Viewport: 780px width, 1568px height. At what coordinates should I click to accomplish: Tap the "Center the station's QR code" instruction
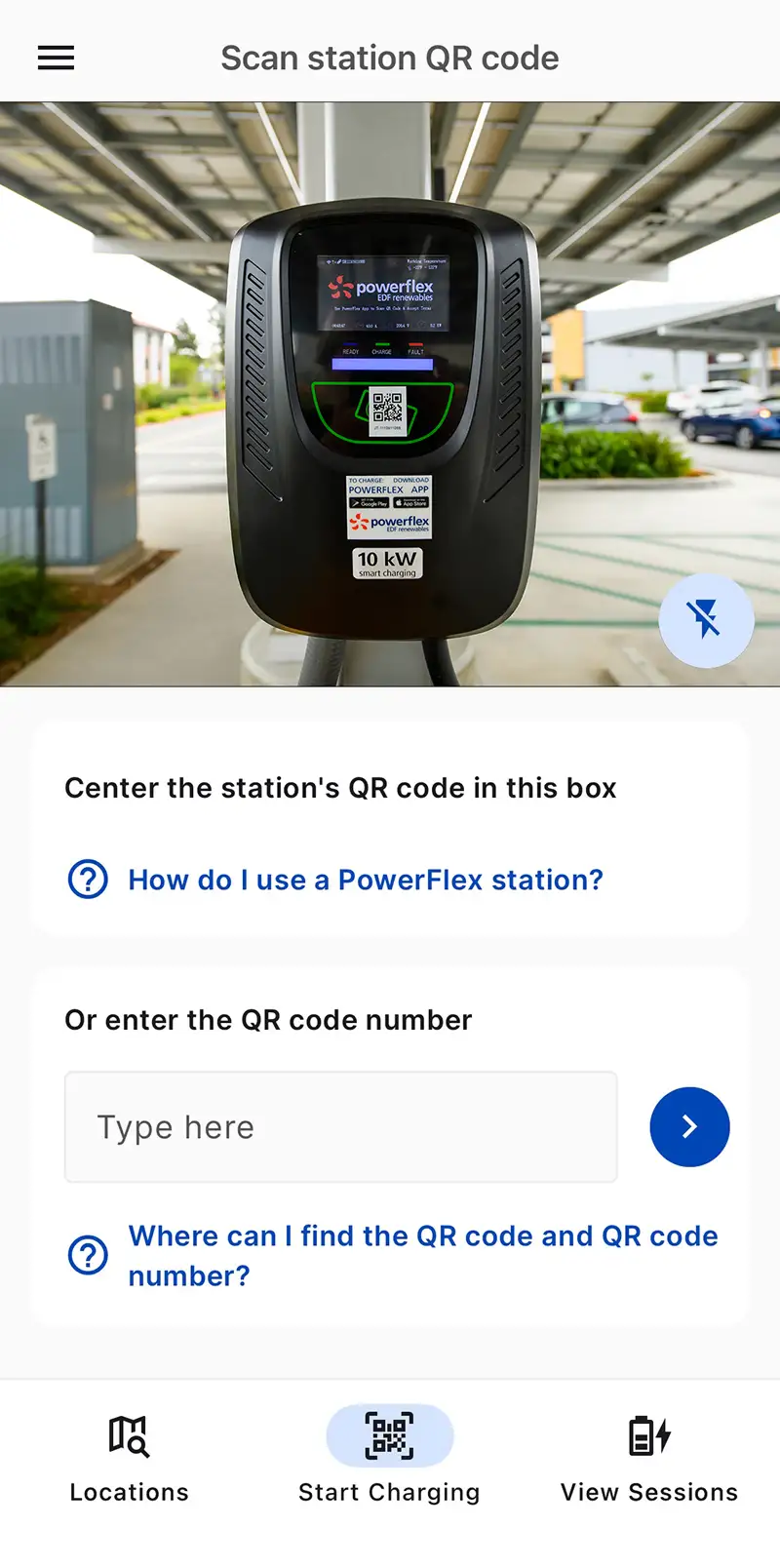point(340,788)
